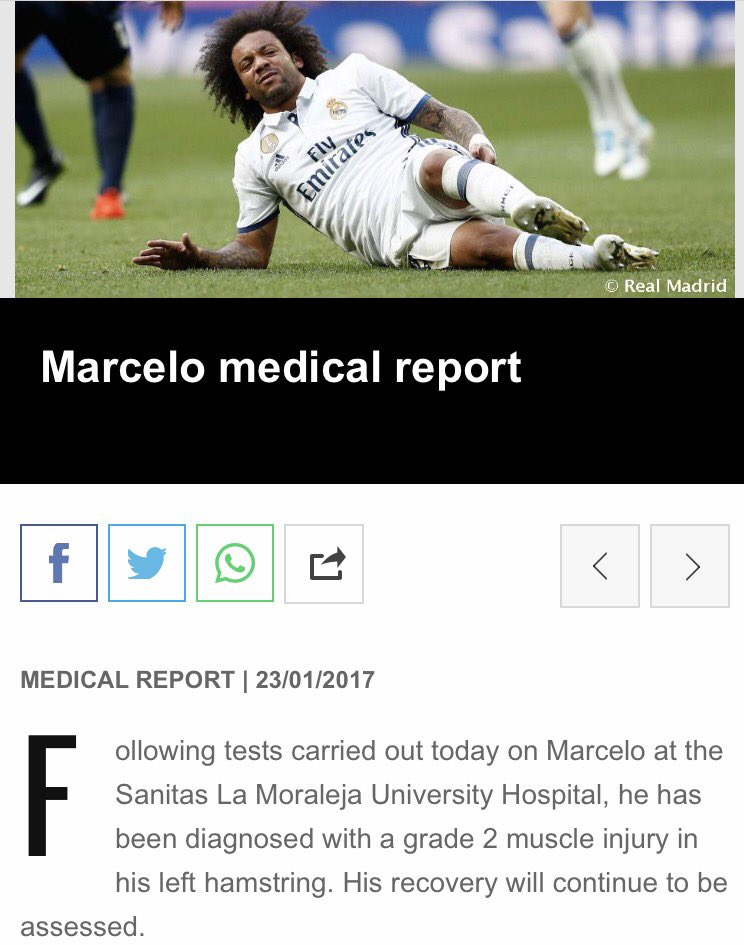Screen dimensions: 744x945
Task: Share the article on Facebook
Action: (59, 563)
